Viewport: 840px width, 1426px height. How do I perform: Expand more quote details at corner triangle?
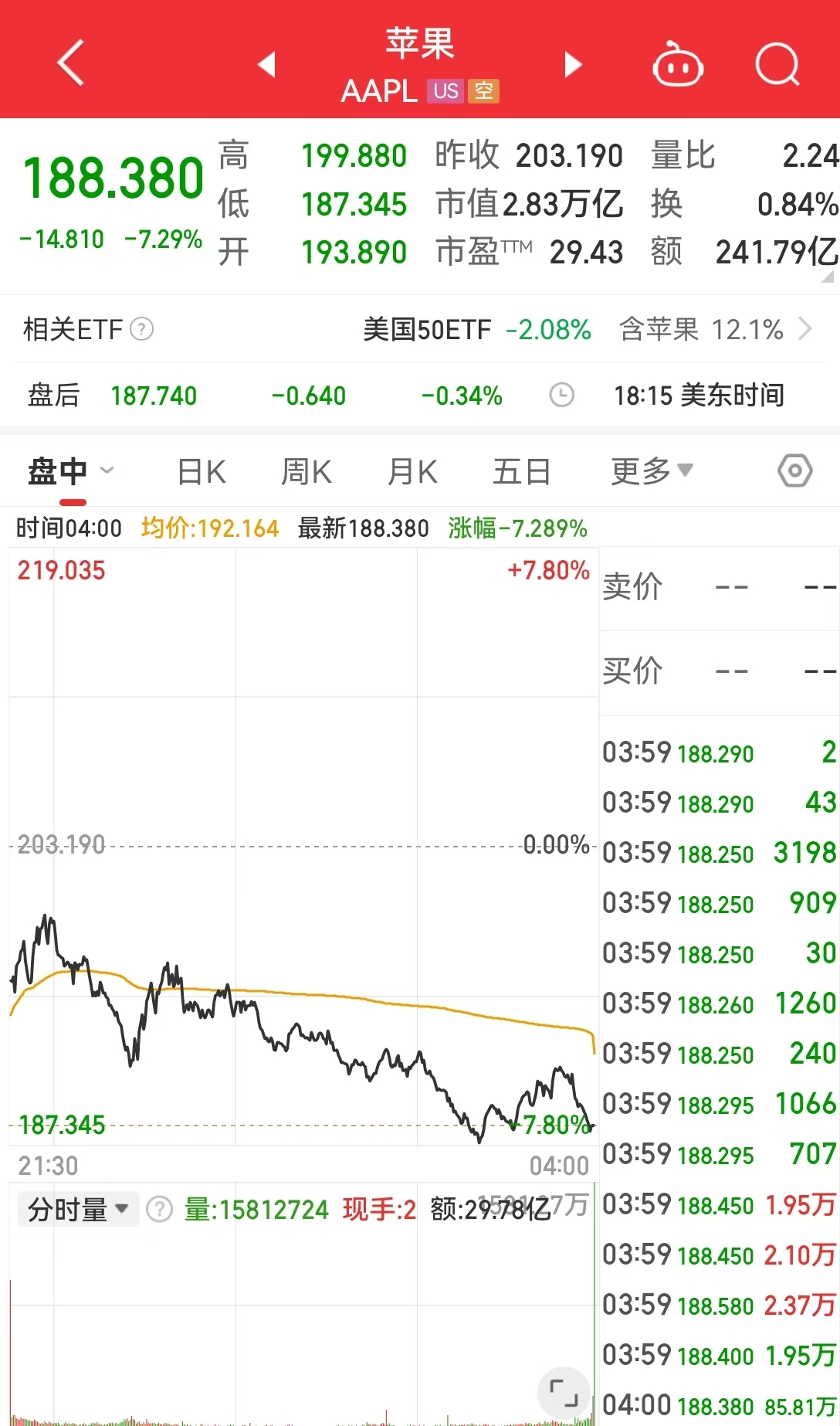[x=828, y=276]
